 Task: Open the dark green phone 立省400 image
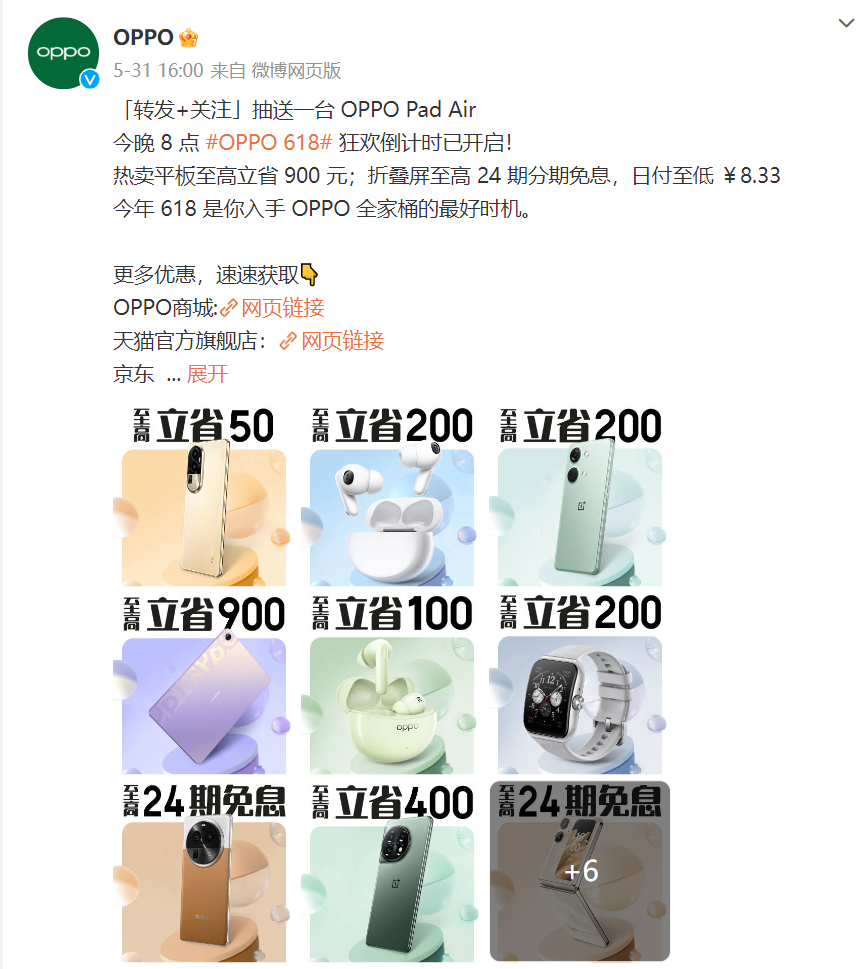coord(392,872)
